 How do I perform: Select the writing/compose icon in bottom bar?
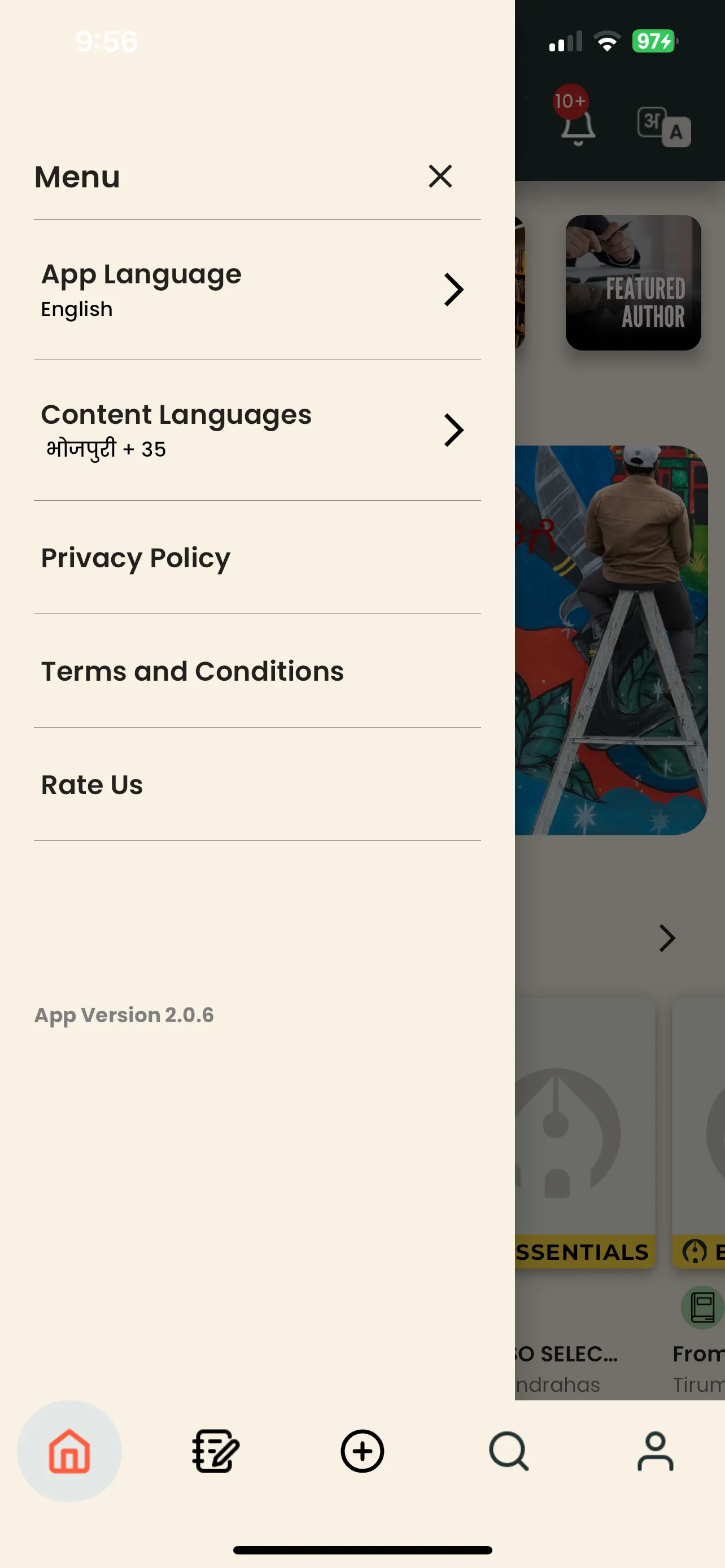tap(216, 1451)
